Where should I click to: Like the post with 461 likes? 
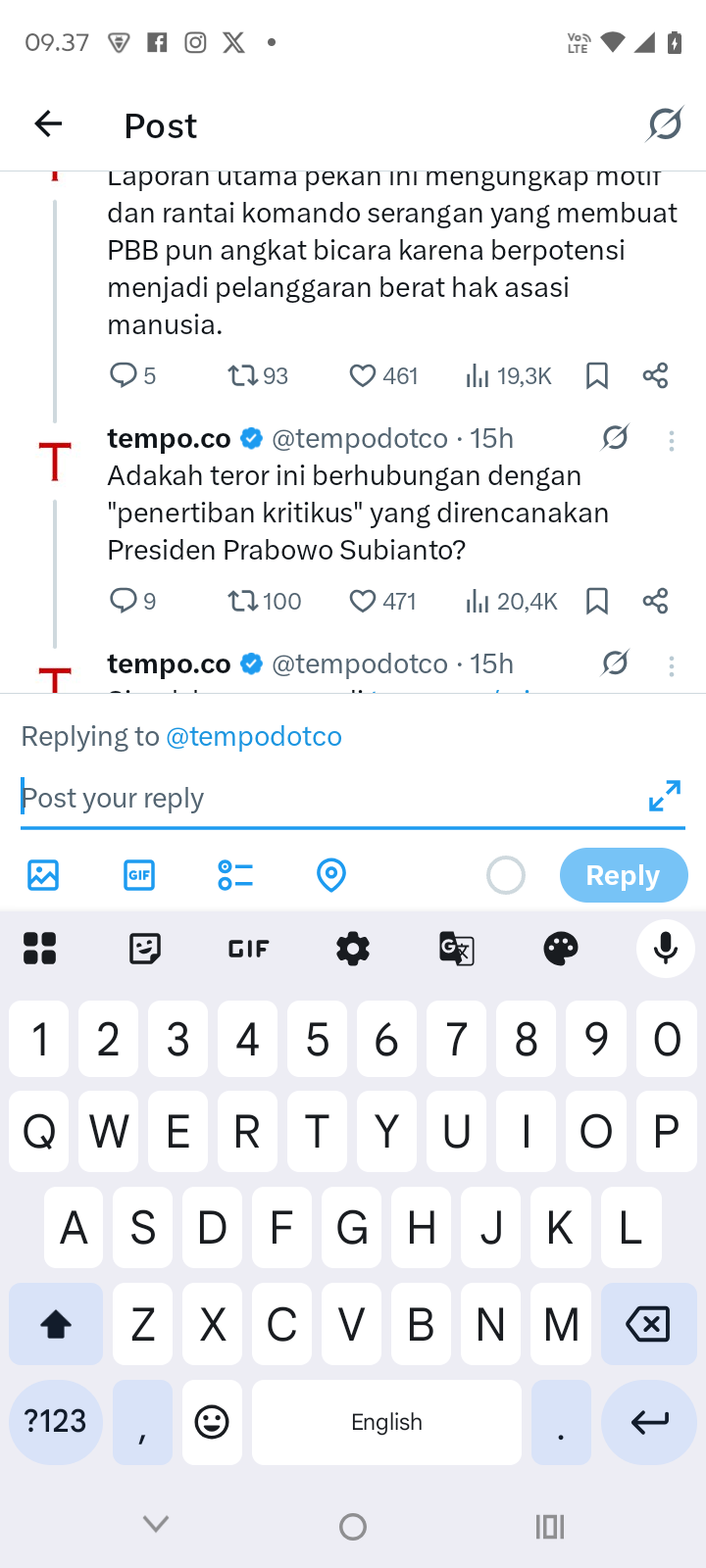[364, 376]
